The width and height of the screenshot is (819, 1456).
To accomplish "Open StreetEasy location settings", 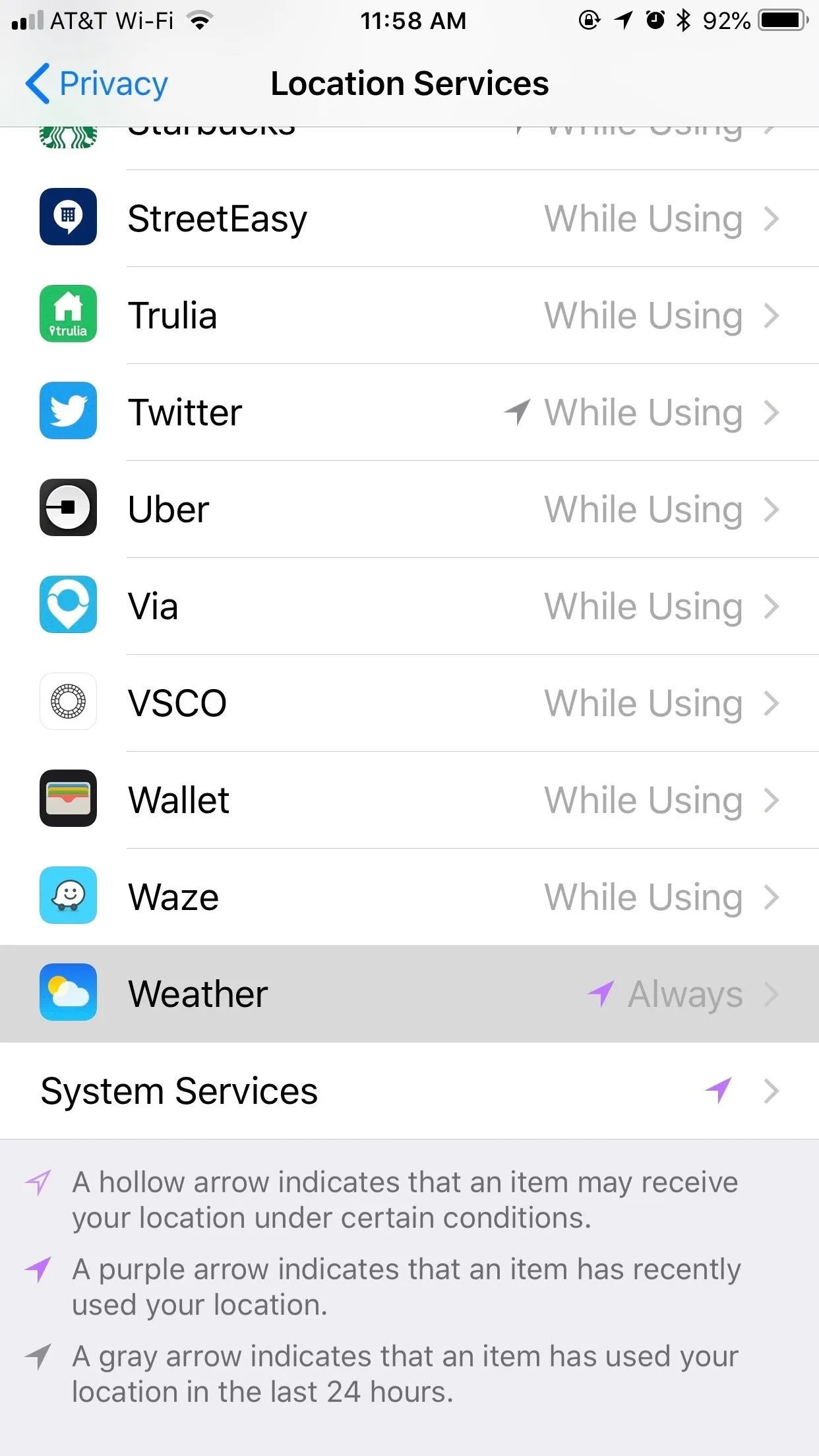I will [x=409, y=218].
